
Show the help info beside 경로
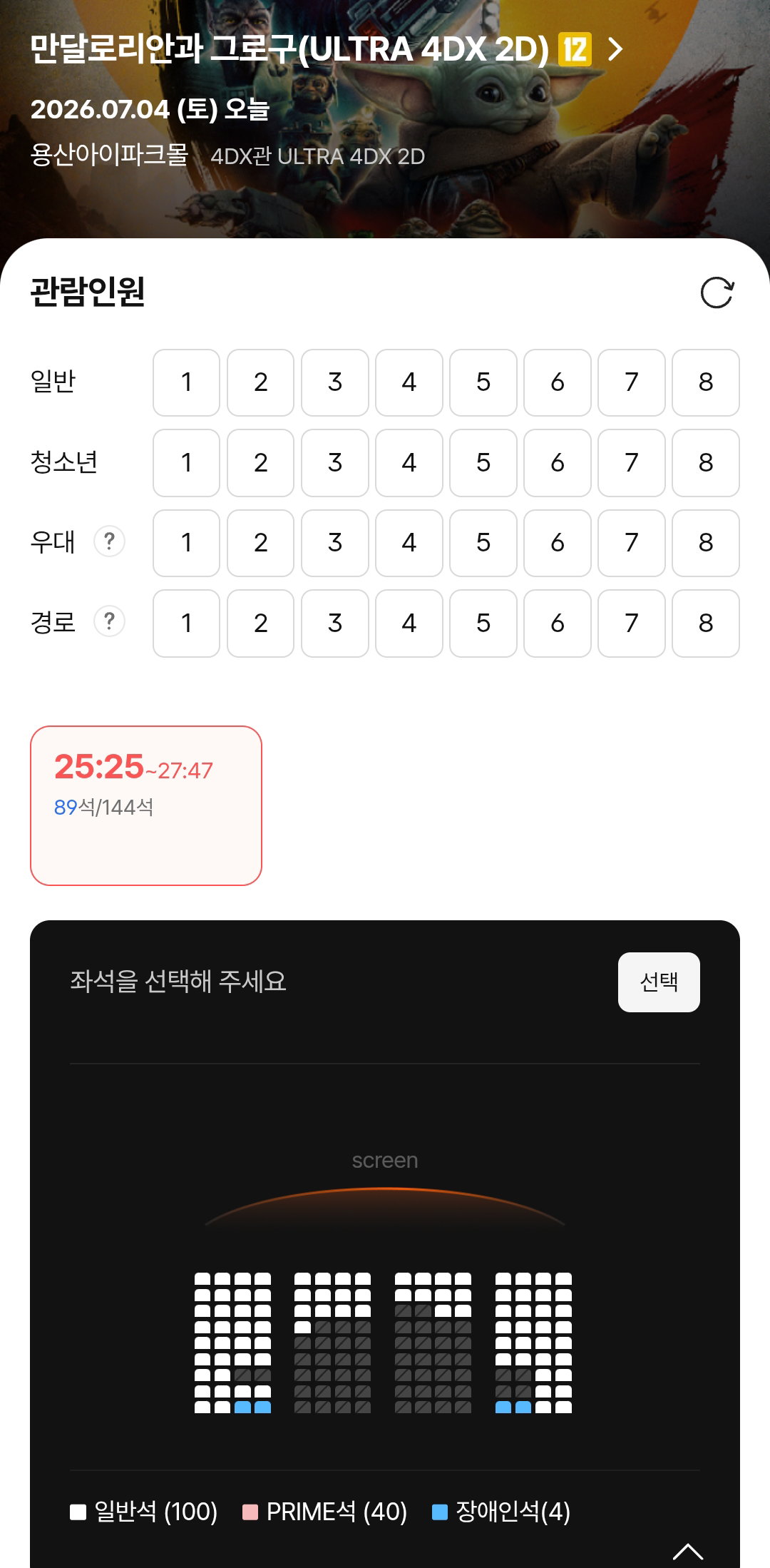point(110,621)
